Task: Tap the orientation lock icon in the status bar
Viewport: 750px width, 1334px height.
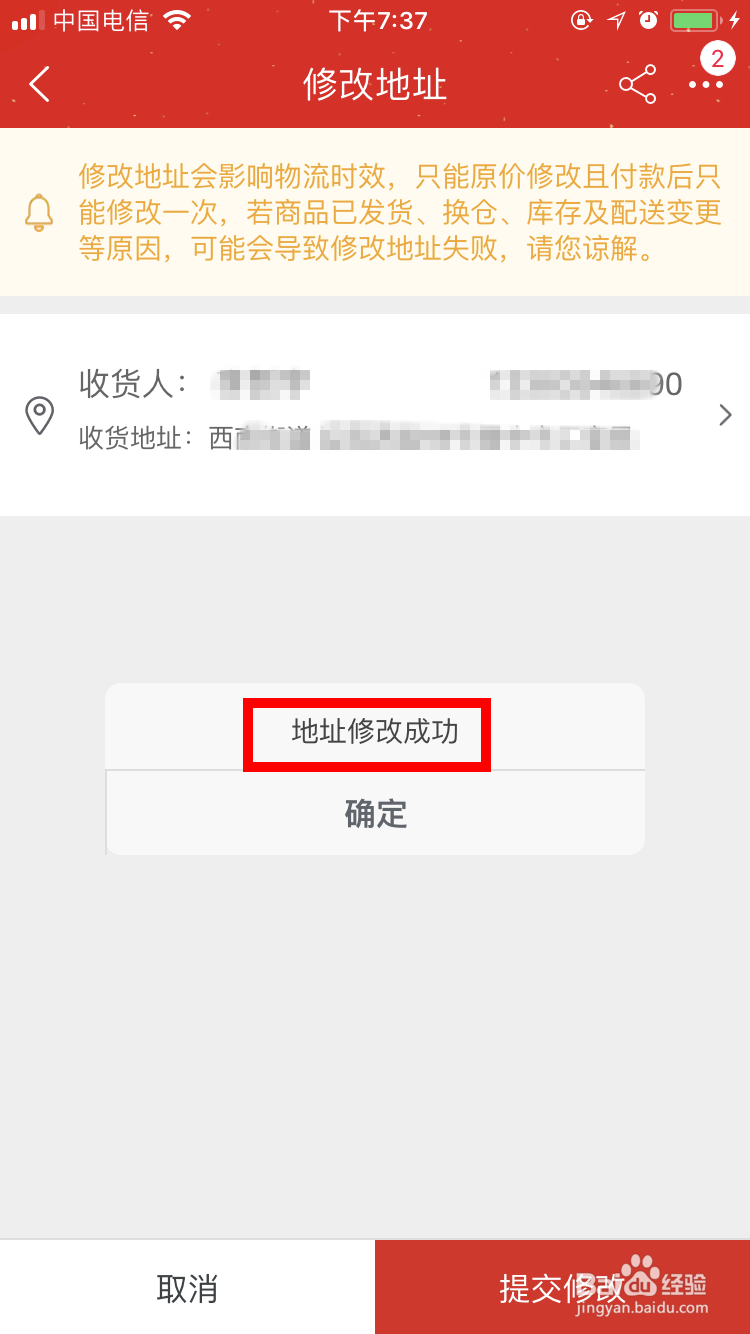Action: pyautogui.click(x=582, y=19)
